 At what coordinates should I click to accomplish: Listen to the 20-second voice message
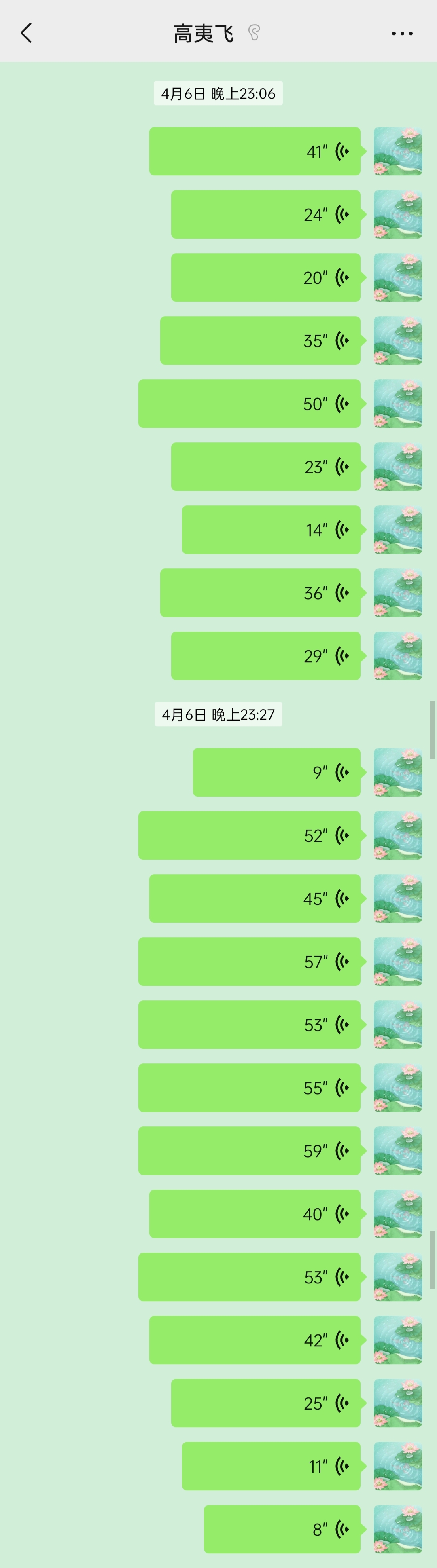266,277
